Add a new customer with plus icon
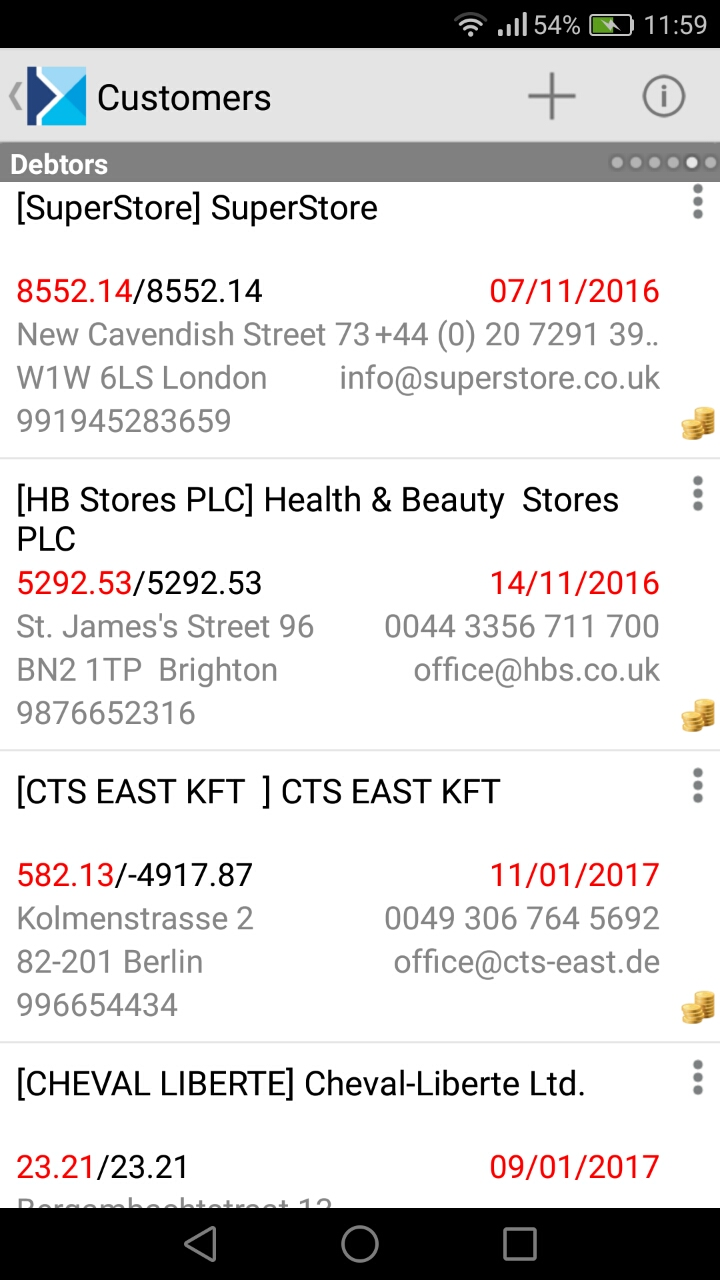The height and width of the screenshot is (1280, 720). click(552, 97)
